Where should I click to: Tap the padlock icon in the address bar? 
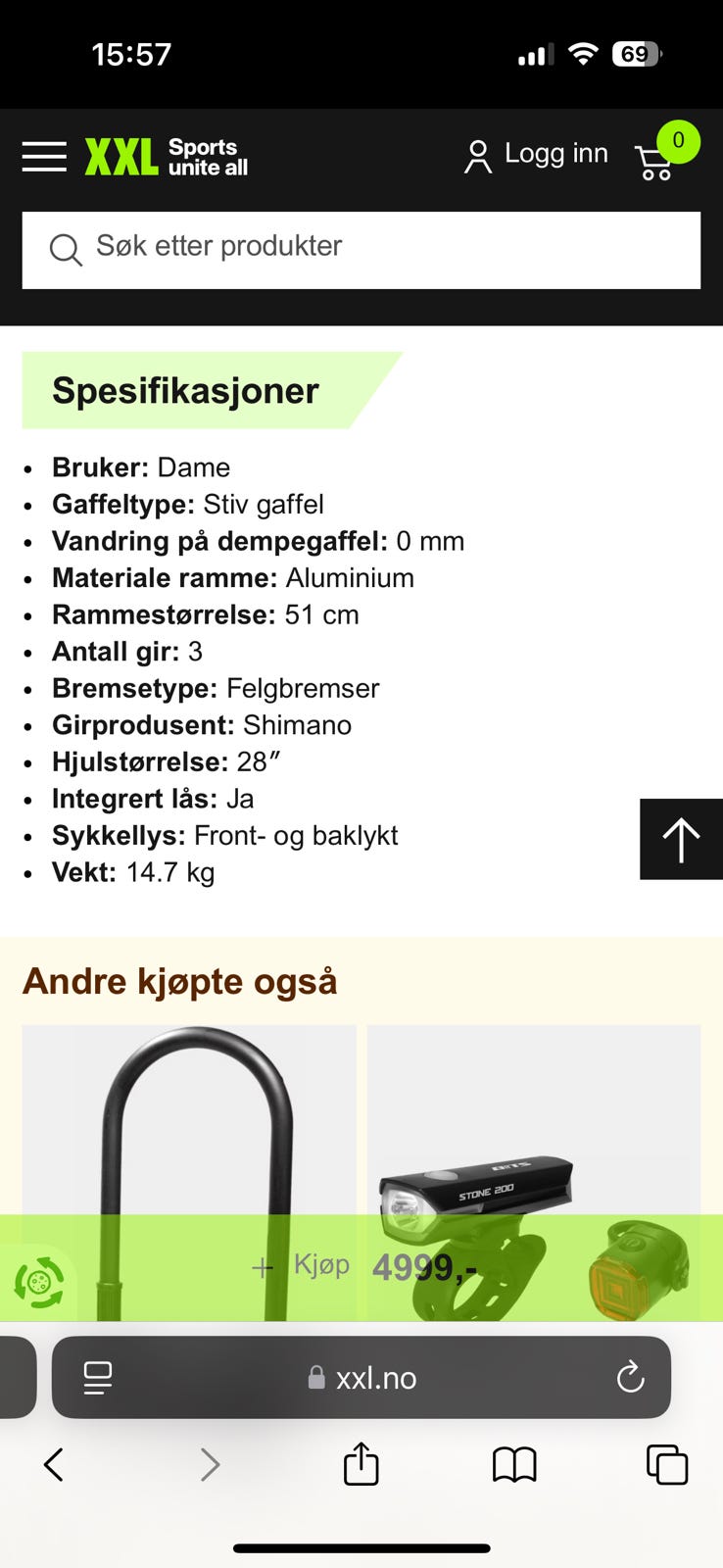[x=314, y=1377]
